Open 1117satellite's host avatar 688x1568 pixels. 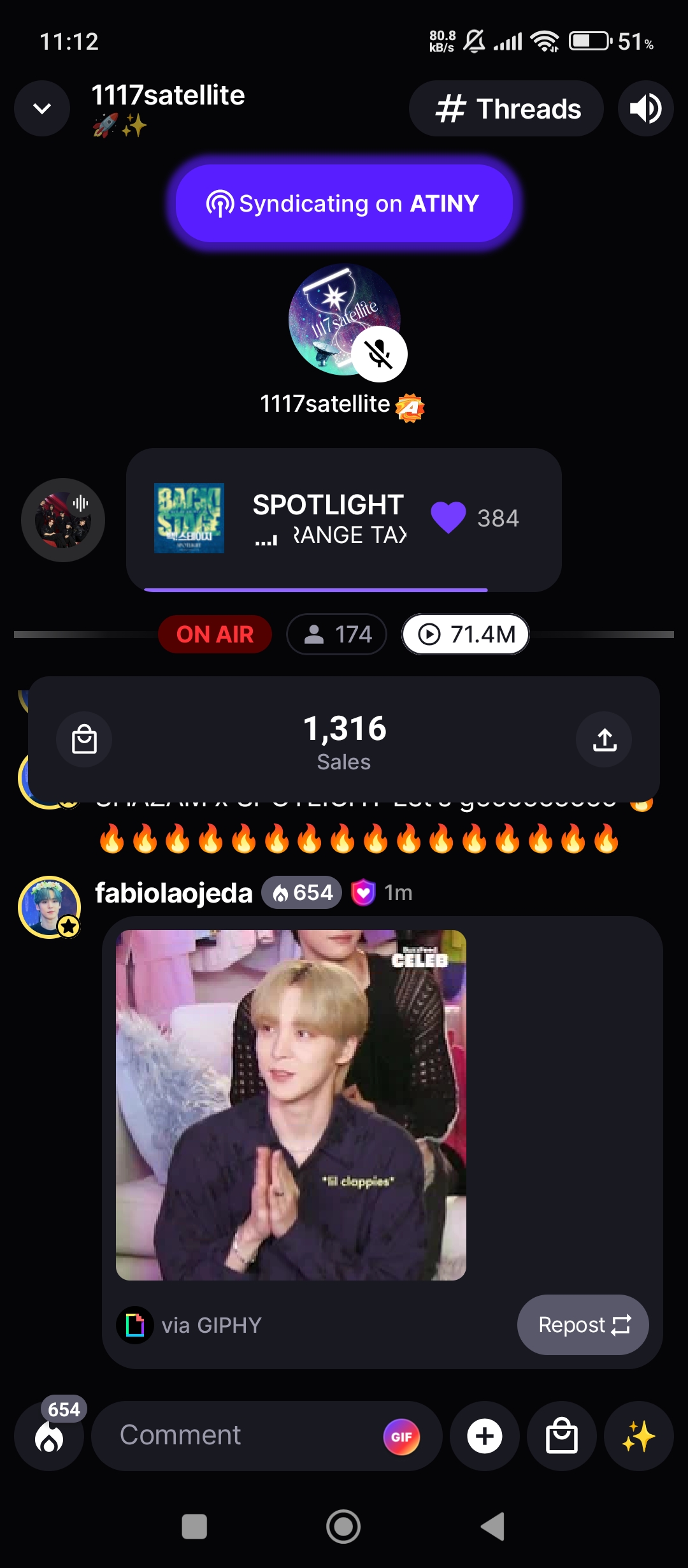[345, 320]
